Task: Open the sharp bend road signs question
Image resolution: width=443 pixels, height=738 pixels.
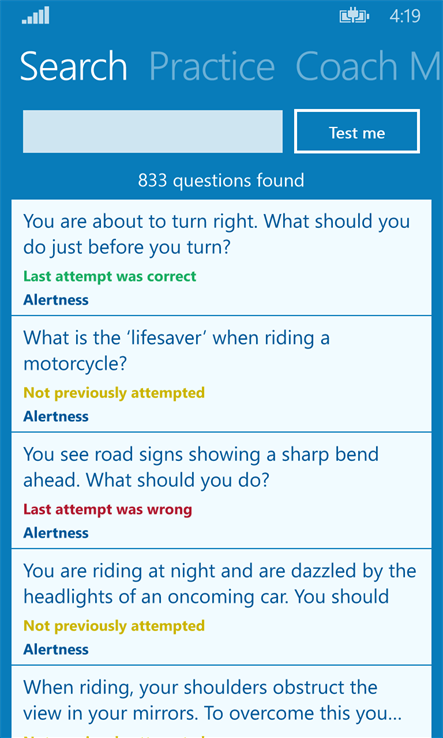Action: 221,490
